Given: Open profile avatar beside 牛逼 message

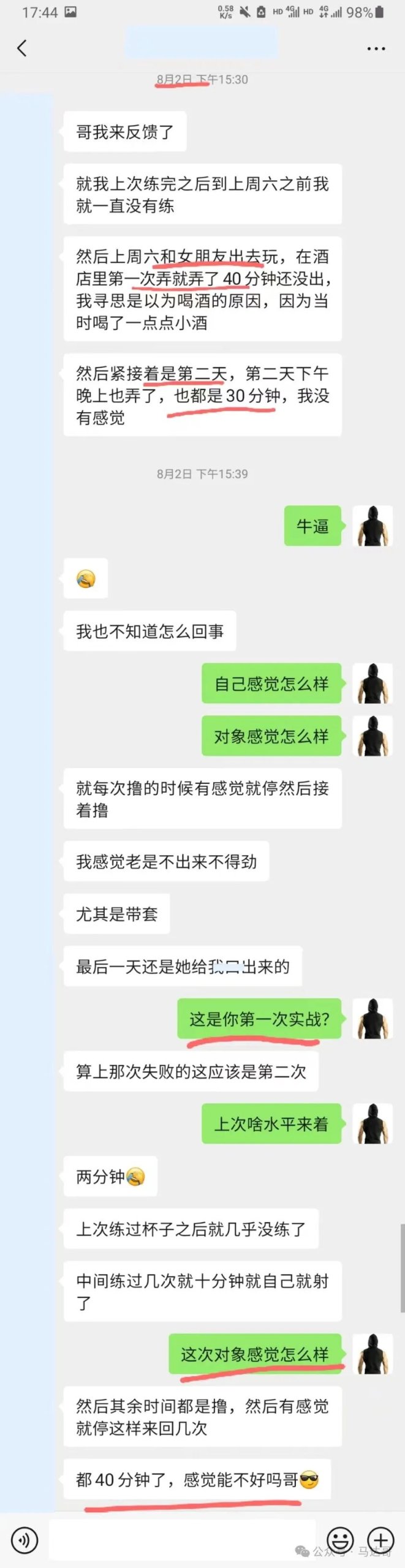Looking at the screenshot, I should (x=373, y=526).
